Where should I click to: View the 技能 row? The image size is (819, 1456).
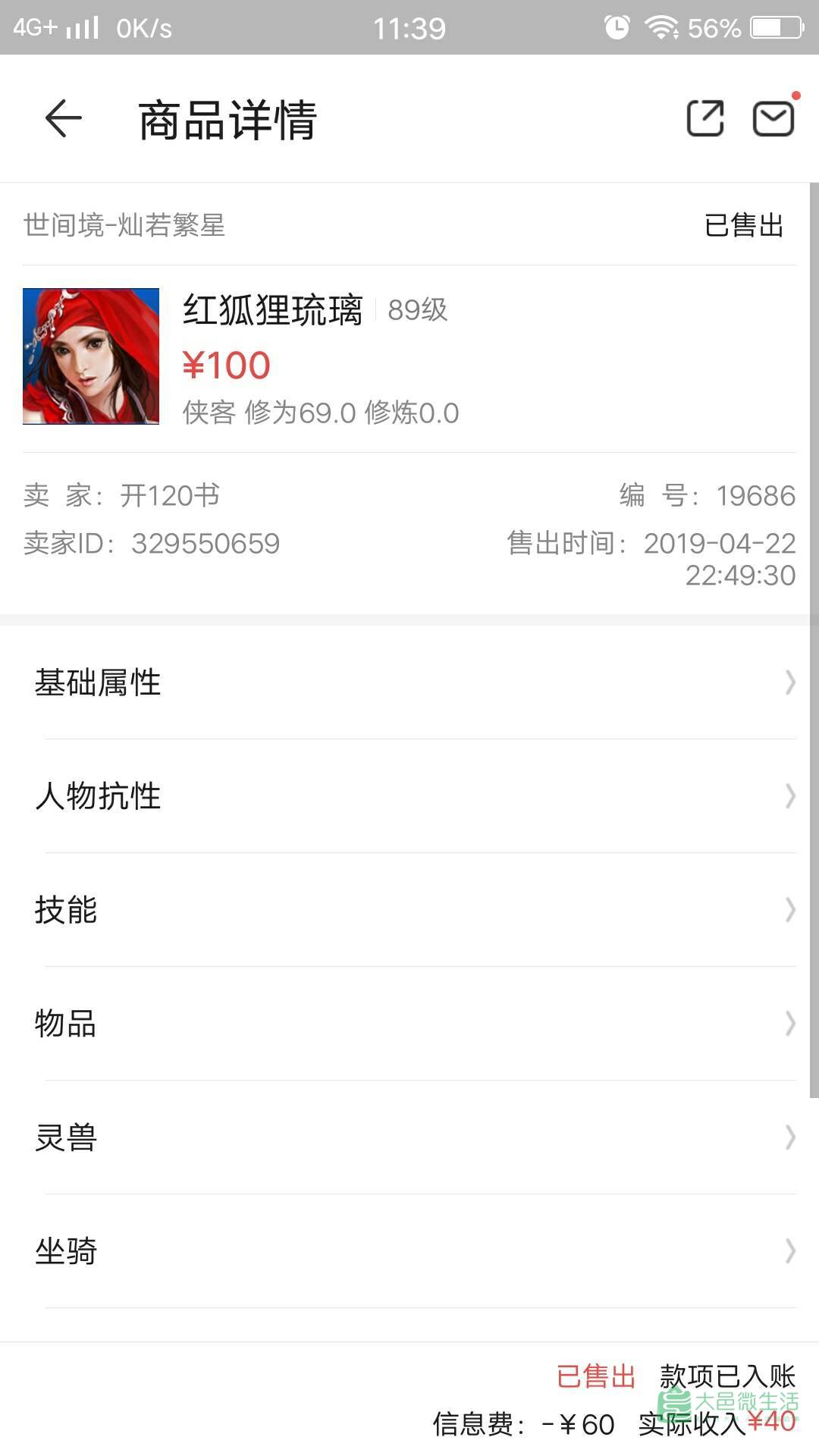tap(409, 910)
